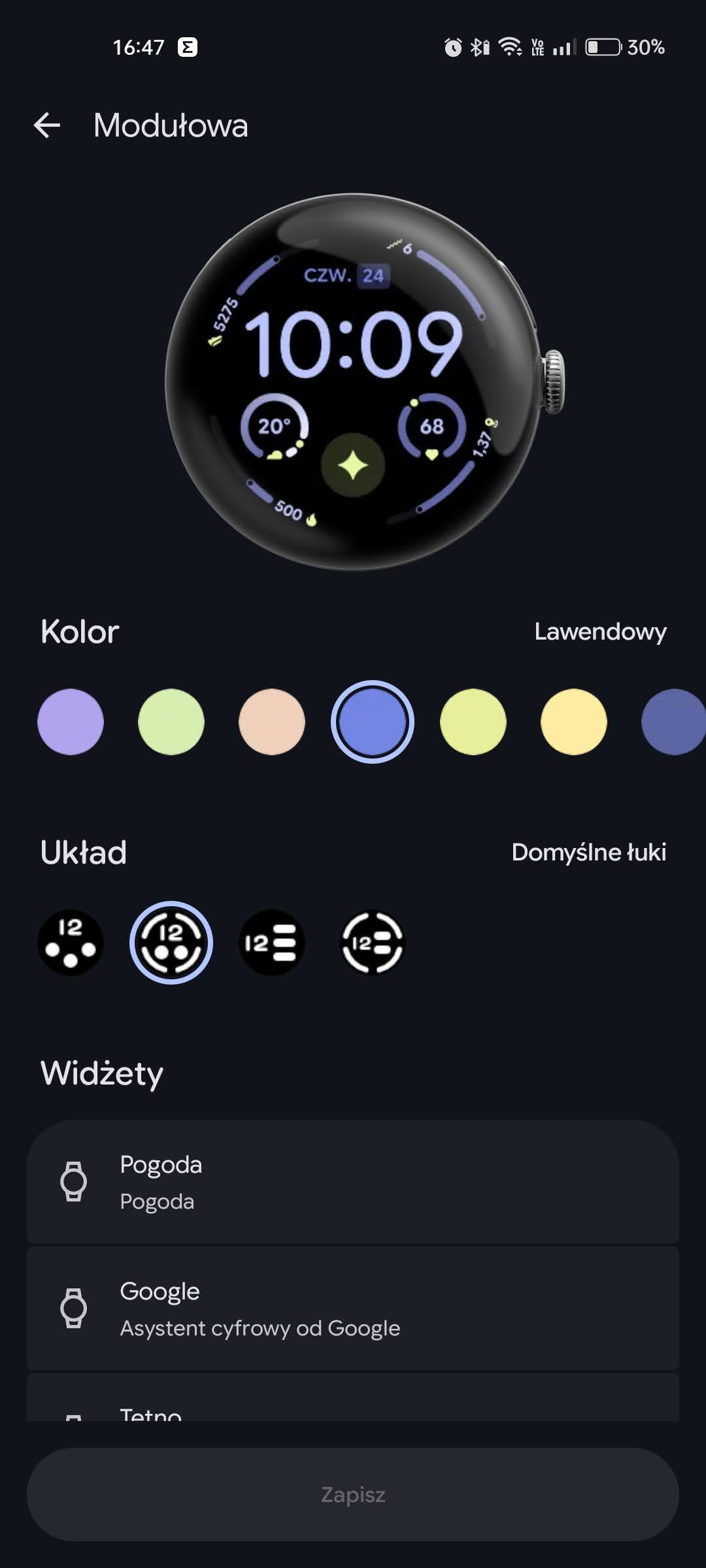Go back from the Modułowa screen
This screenshot has width=706, height=1568.
(47, 125)
